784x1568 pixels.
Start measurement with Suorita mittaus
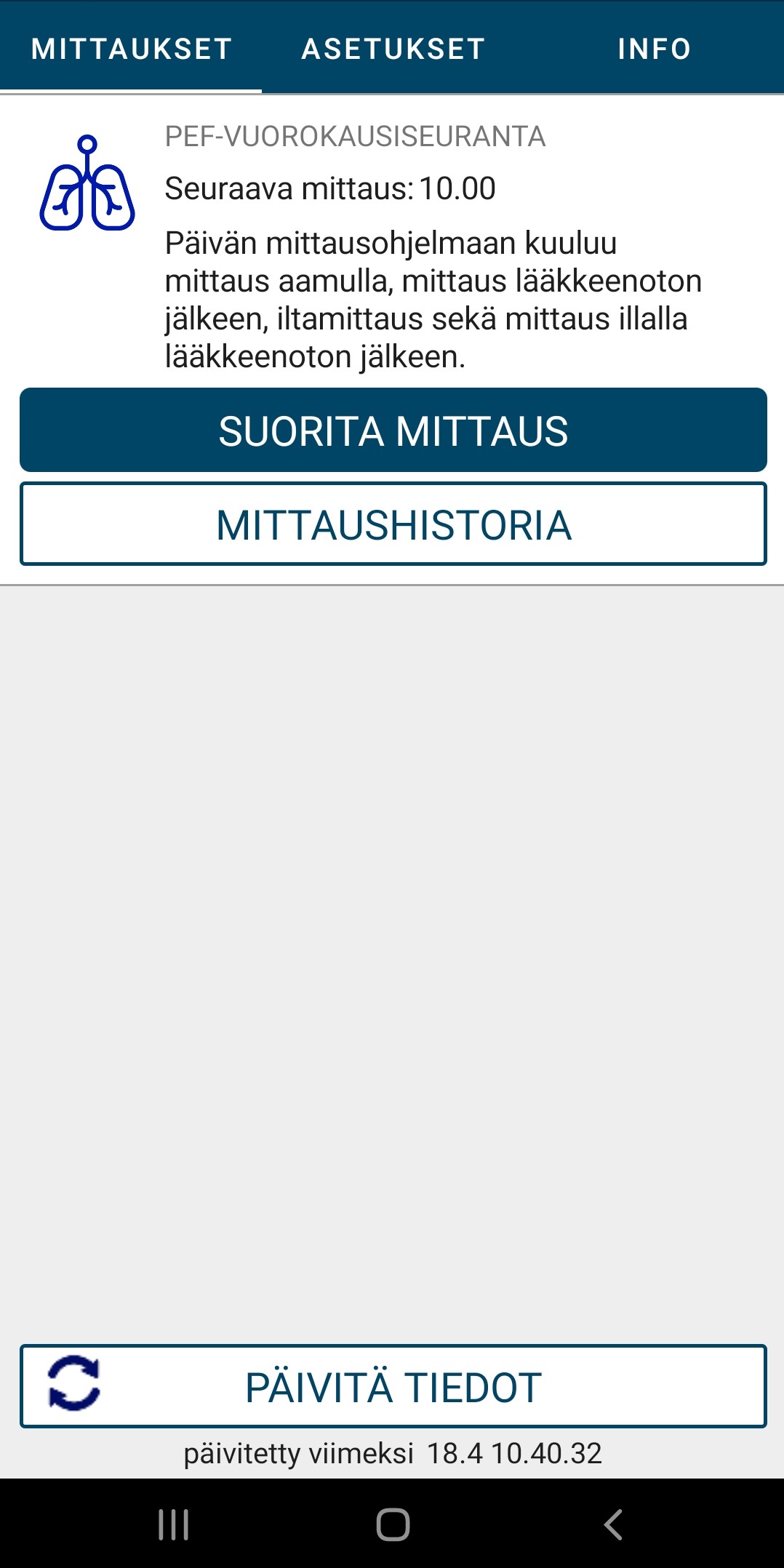point(393,431)
